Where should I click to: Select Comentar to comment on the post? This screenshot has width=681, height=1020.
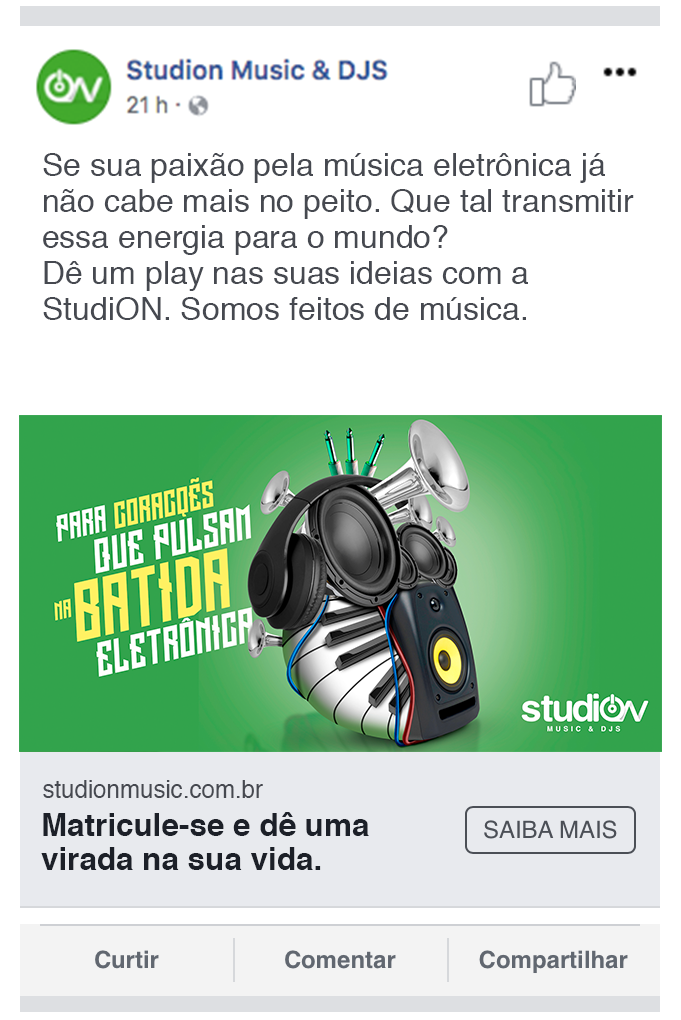[340, 960]
